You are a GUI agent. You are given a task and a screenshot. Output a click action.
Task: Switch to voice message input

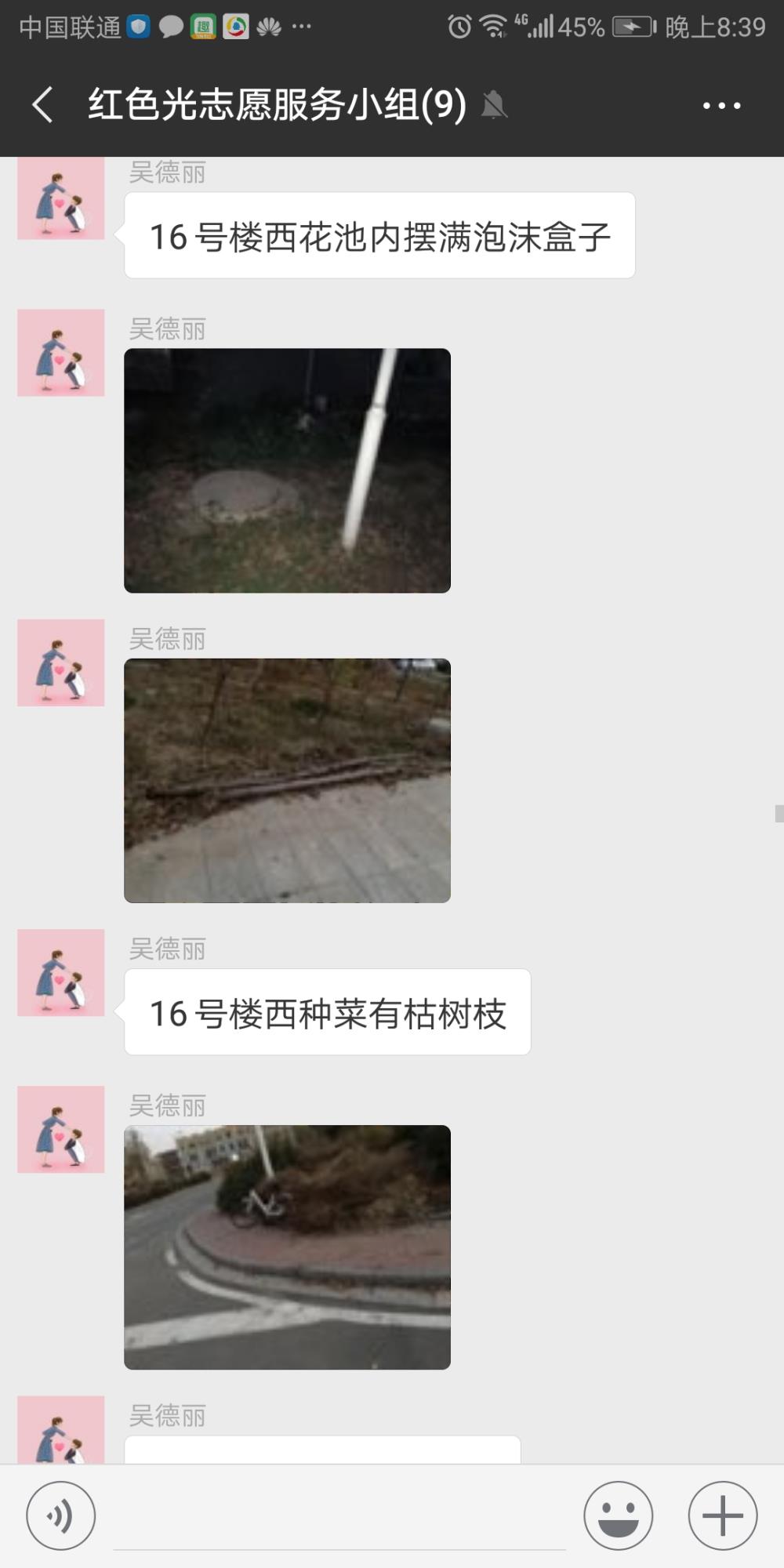tap(61, 1515)
